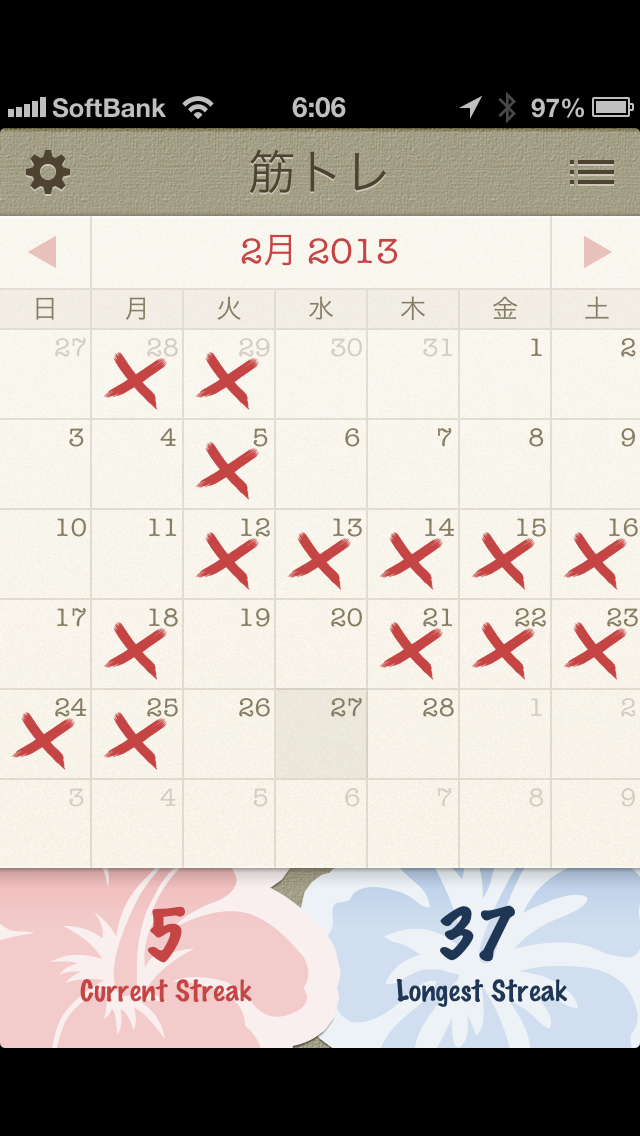This screenshot has height=1136, width=640.
Task: Go to the previous month
Action: [44, 252]
